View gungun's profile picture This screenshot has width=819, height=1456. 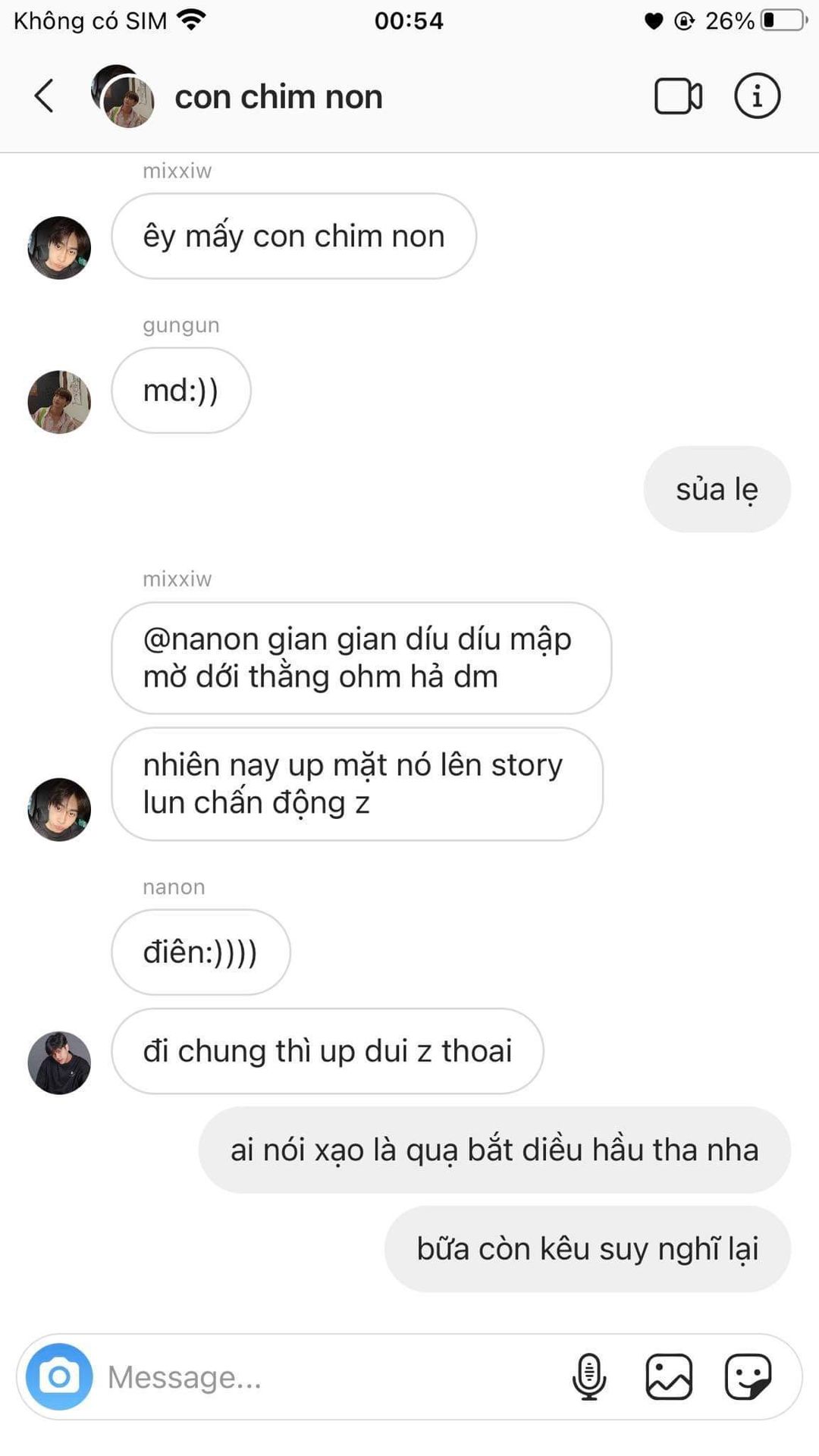pos(59,402)
